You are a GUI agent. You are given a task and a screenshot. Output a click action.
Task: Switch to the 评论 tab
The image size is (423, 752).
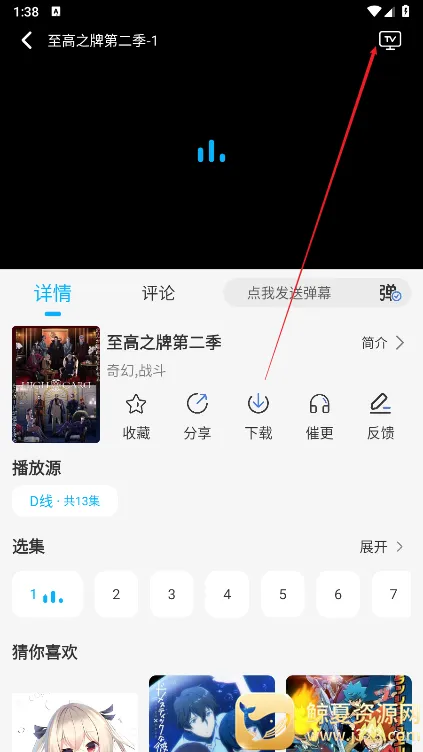click(158, 293)
